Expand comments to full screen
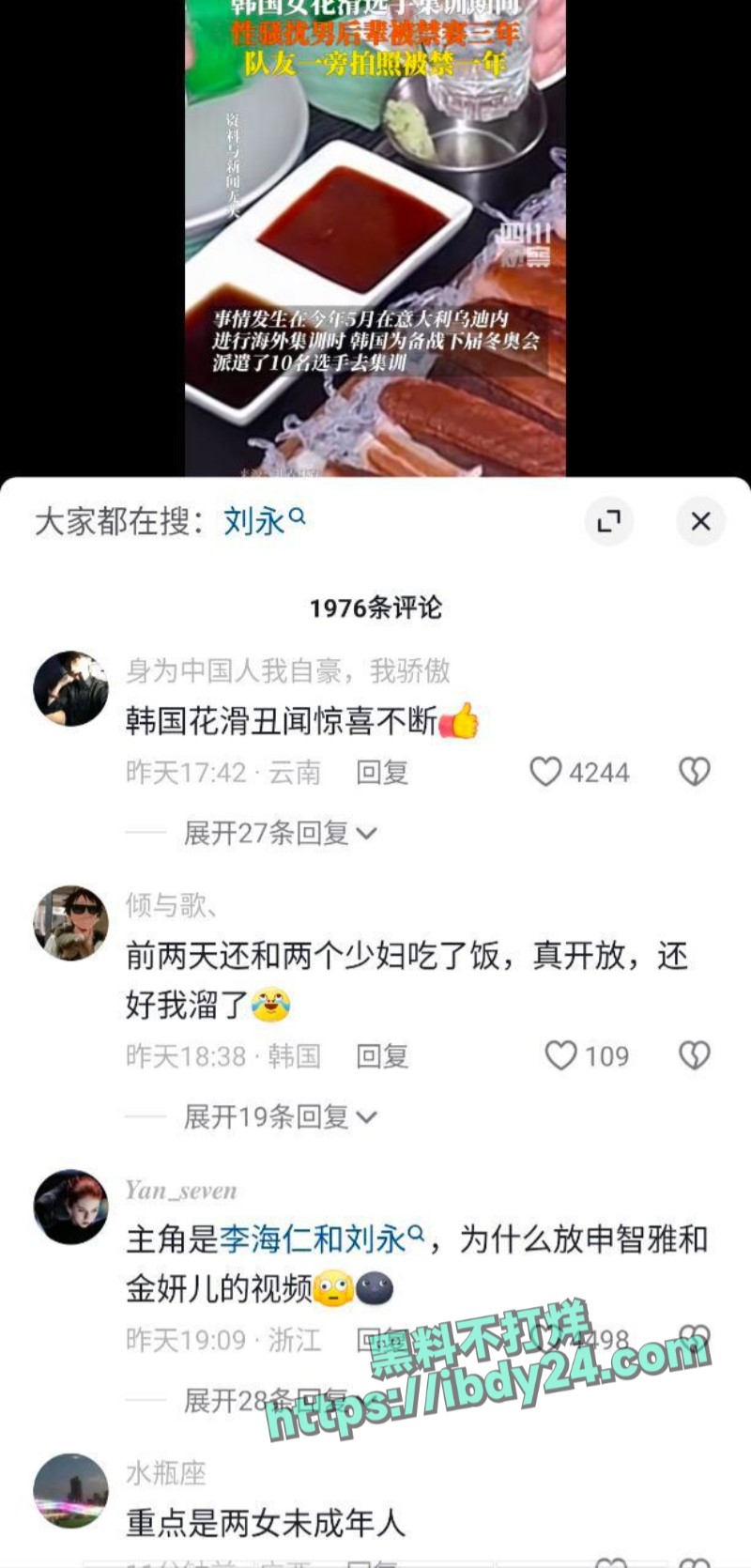The height and width of the screenshot is (1568, 751). pyautogui.click(x=609, y=521)
